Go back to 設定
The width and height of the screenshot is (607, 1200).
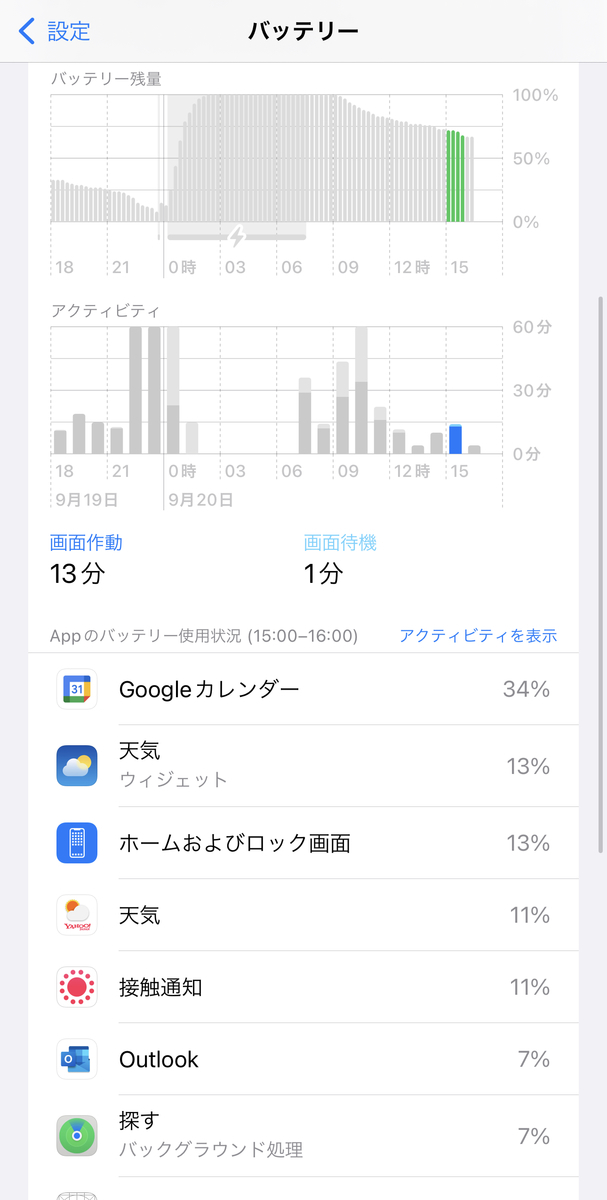tap(55, 31)
